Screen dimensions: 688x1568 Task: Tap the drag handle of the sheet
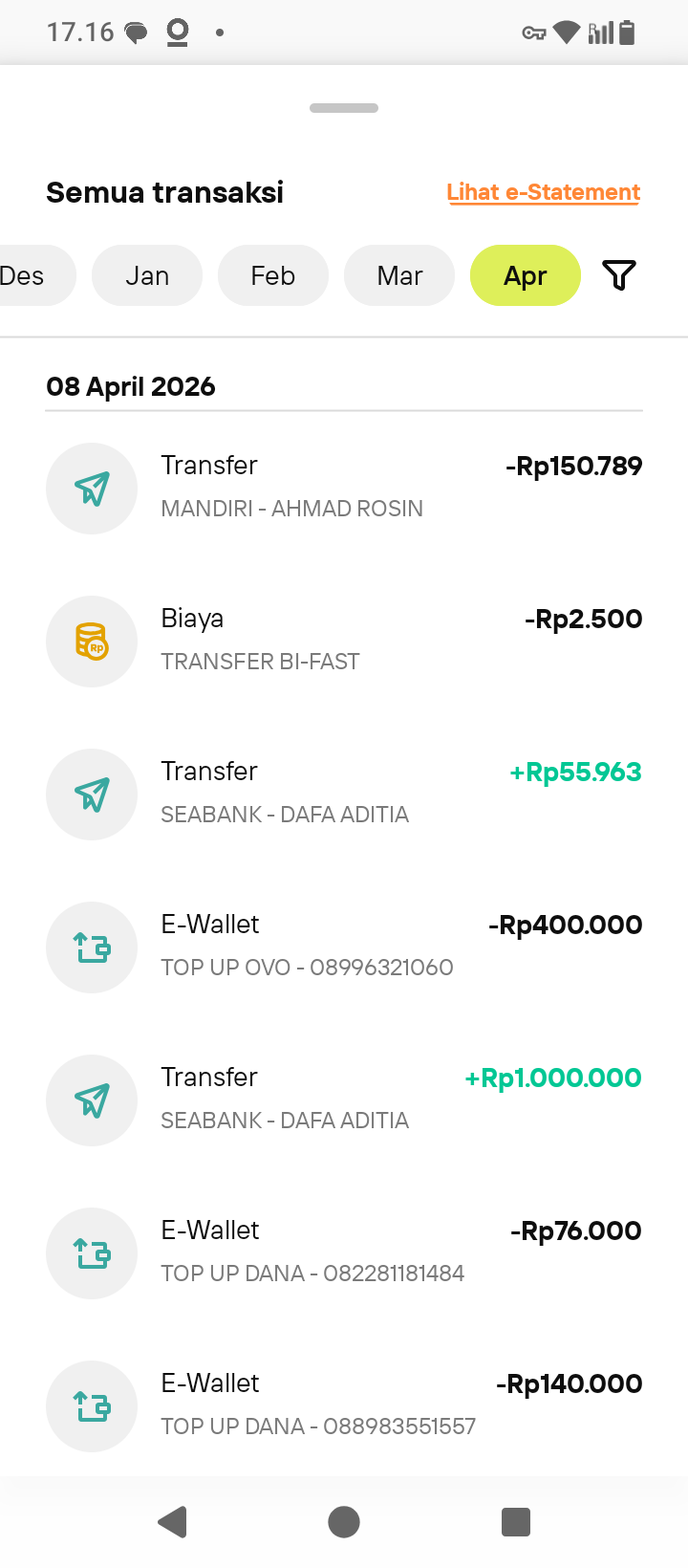pyautogui.click(x=344, y=108)
